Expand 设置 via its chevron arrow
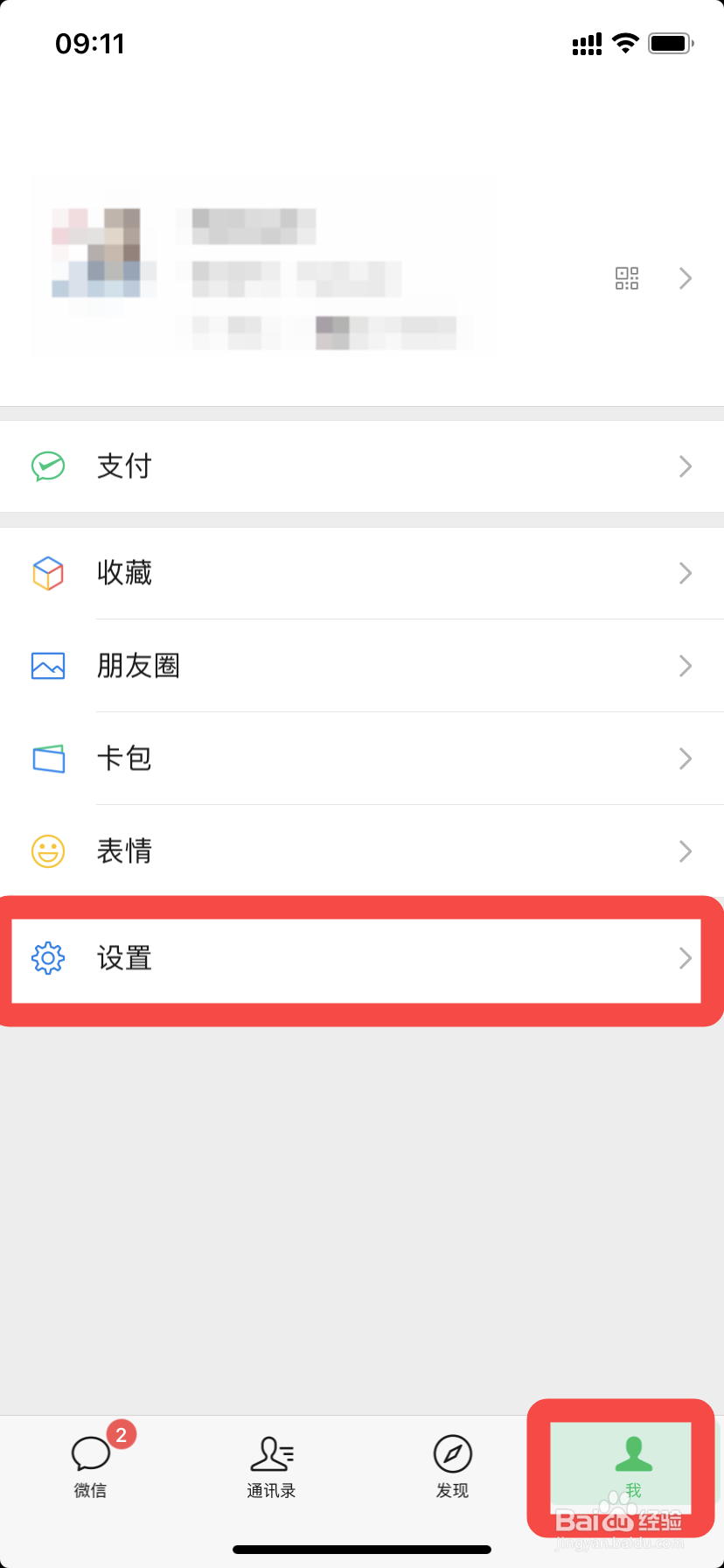724x1568 pixels. [x=686, y=958]
